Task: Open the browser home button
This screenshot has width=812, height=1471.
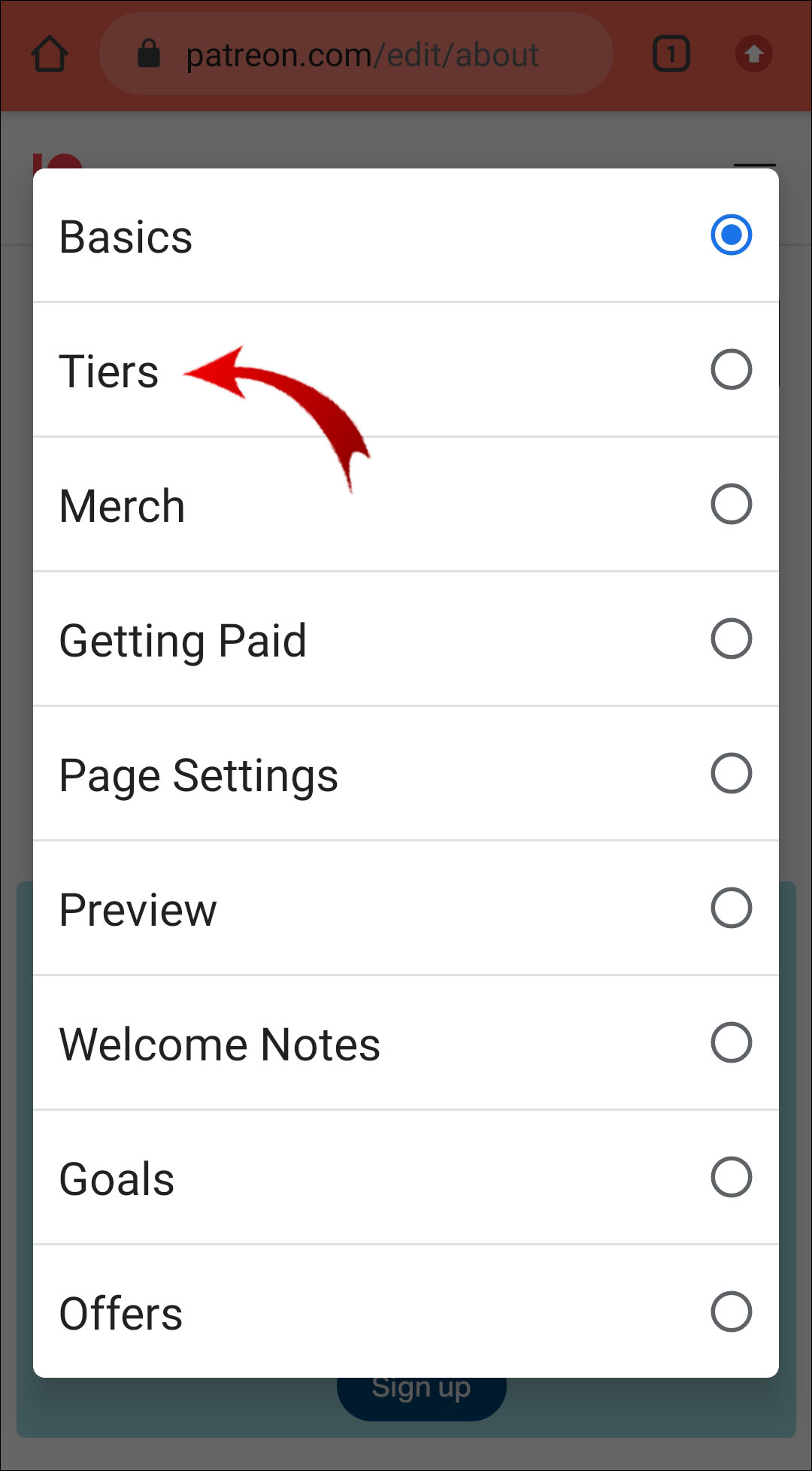Action: pyautogui.click(x=50, y=54)
